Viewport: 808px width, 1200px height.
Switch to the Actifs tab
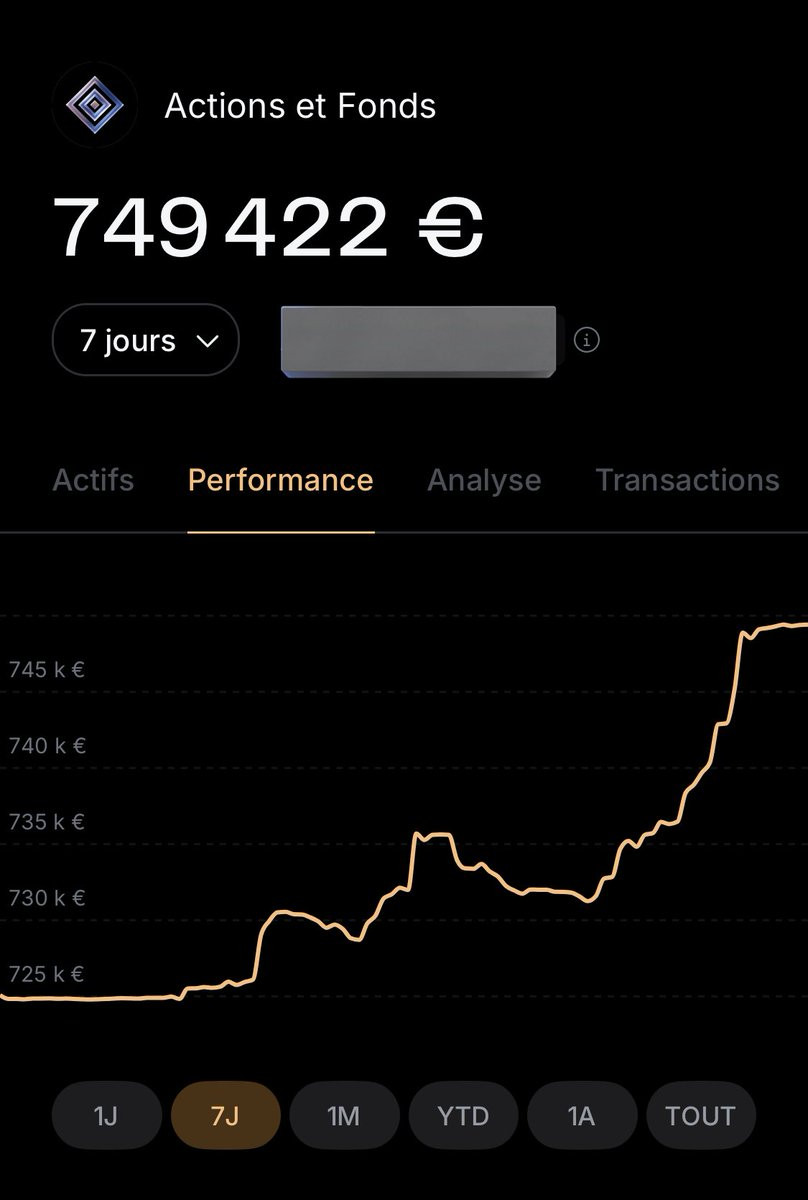tap(93, 480)
